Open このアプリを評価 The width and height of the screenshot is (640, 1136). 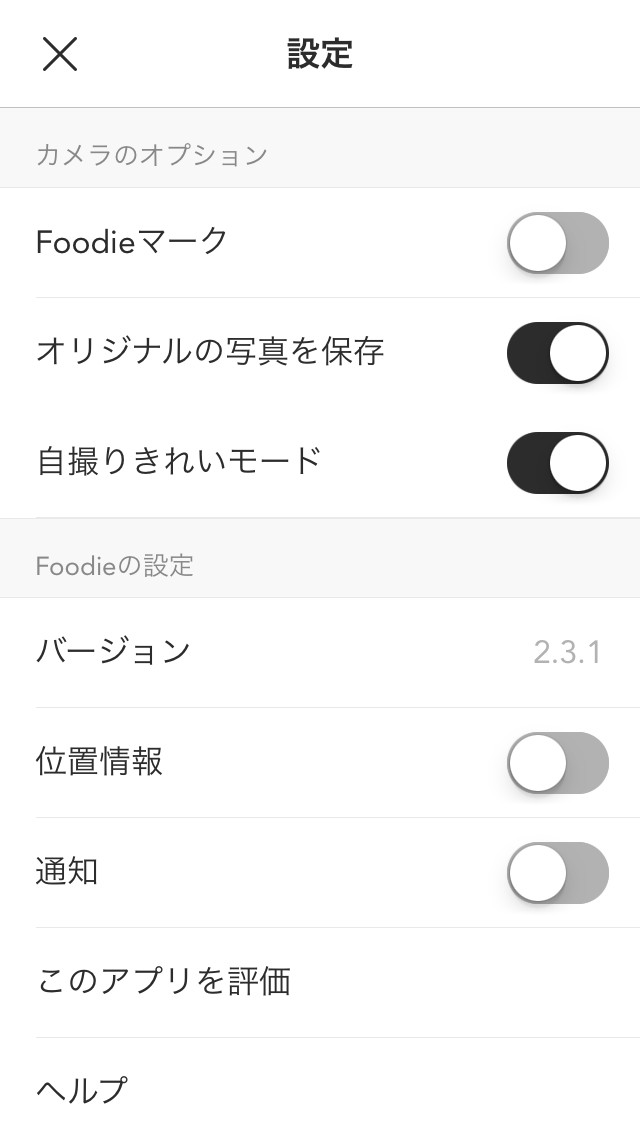[320, 982]
